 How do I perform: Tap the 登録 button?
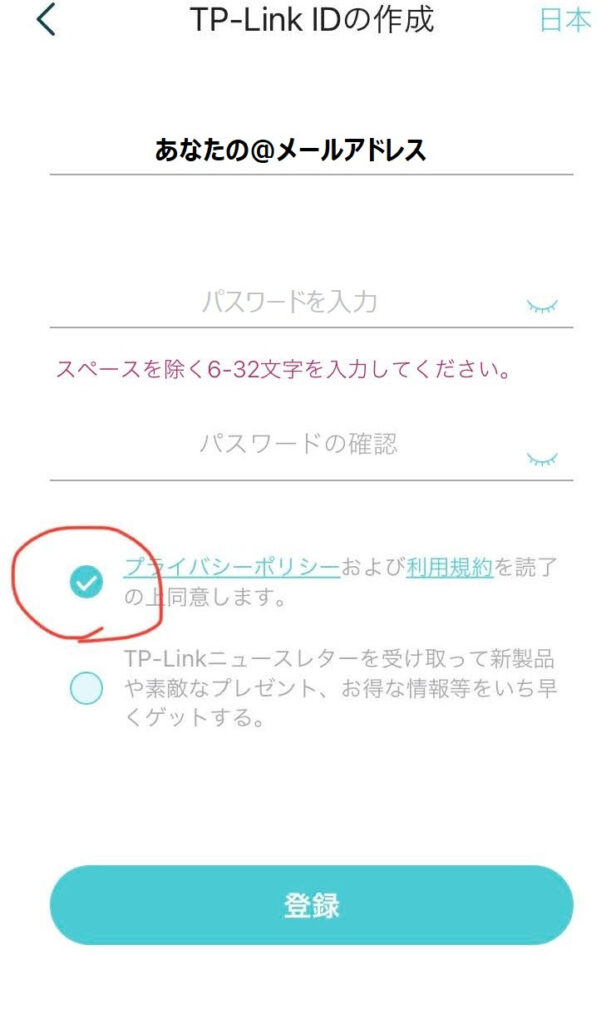311,906
